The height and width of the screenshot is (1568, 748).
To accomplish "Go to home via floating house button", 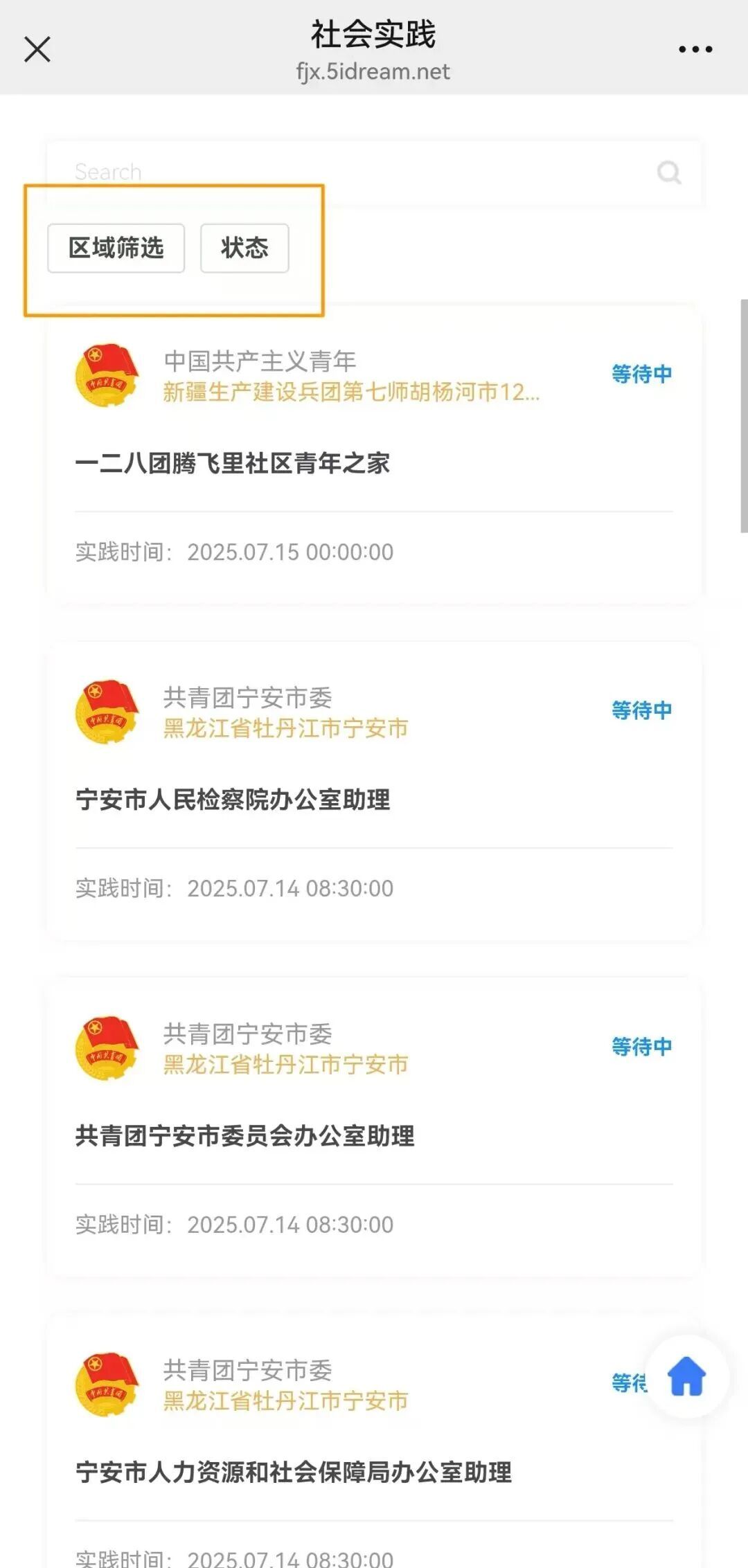I will coord(686,1377).
